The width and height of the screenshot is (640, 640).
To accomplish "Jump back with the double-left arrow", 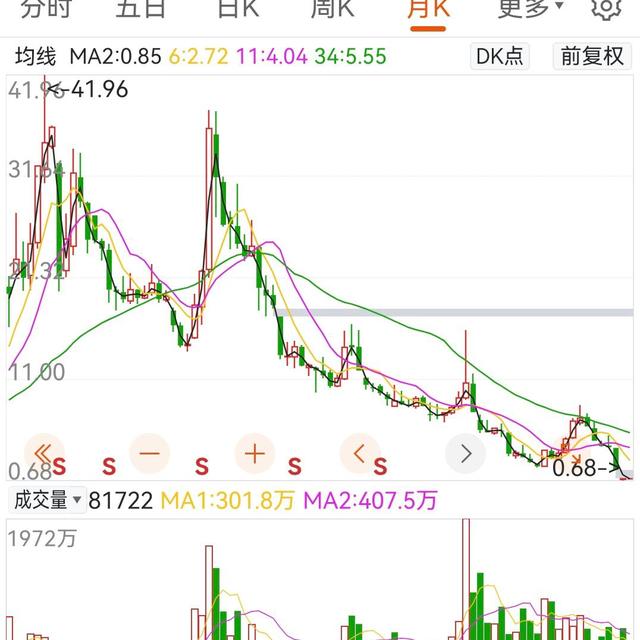I will coord(44,453).
